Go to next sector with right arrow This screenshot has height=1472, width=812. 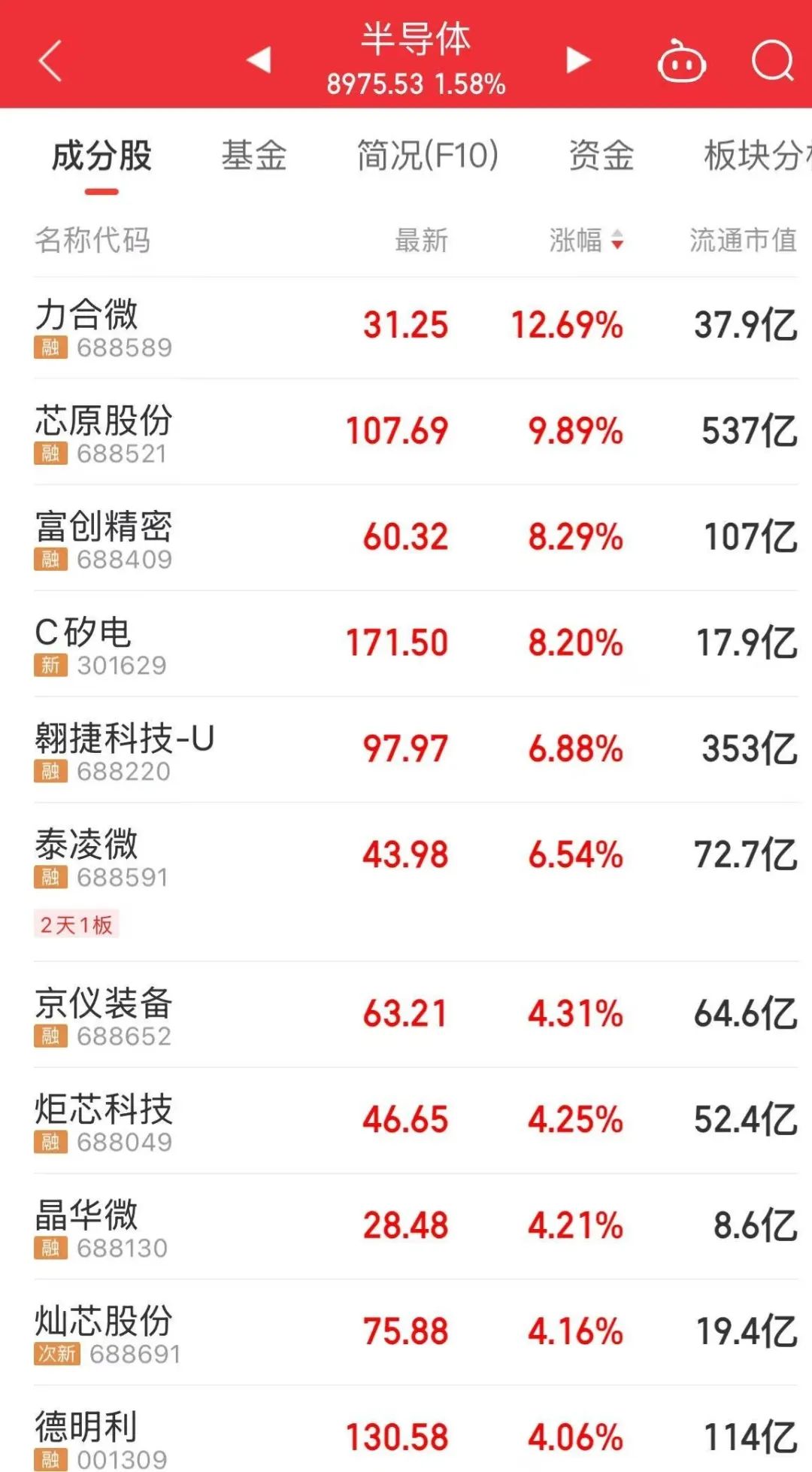575,60
